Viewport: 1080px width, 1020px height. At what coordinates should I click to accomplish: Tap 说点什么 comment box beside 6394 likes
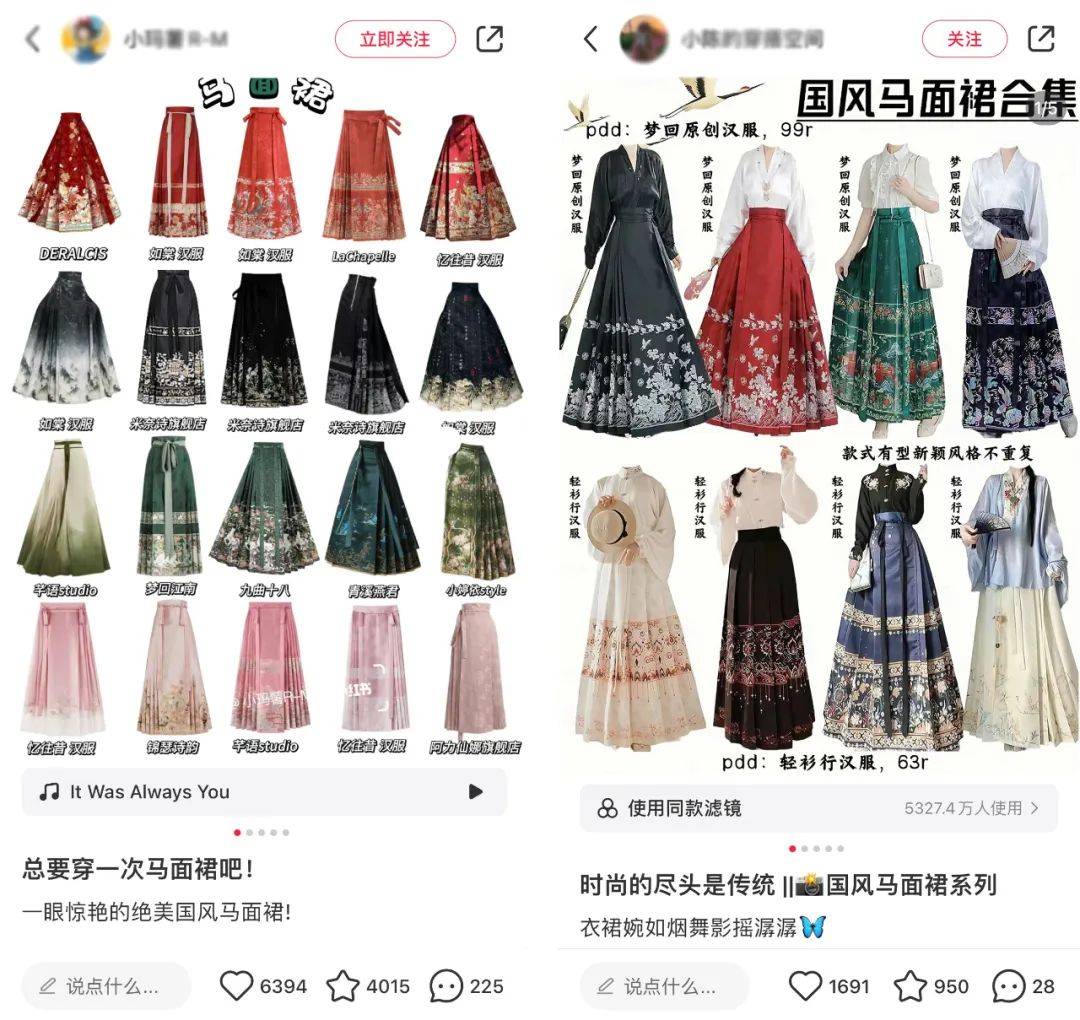pos(105,986)
